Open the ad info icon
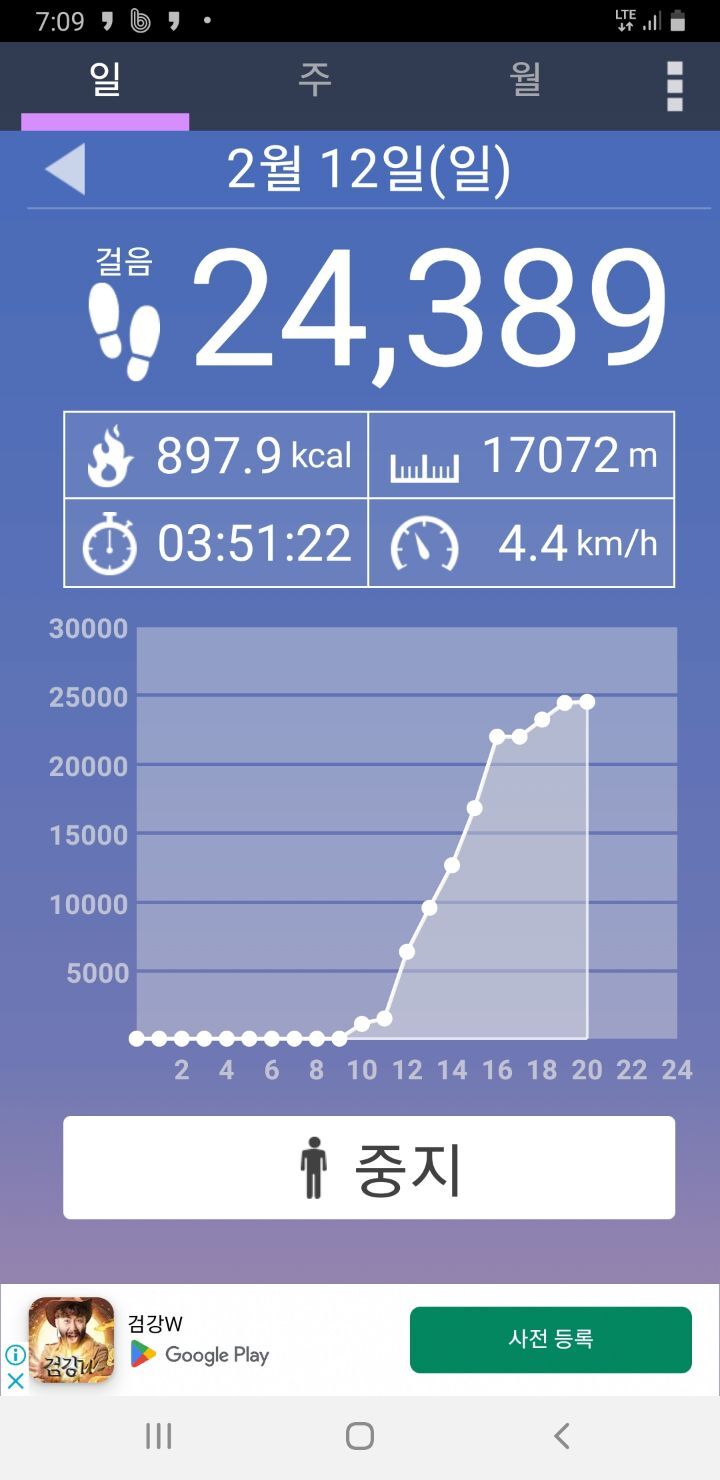 15,1355
